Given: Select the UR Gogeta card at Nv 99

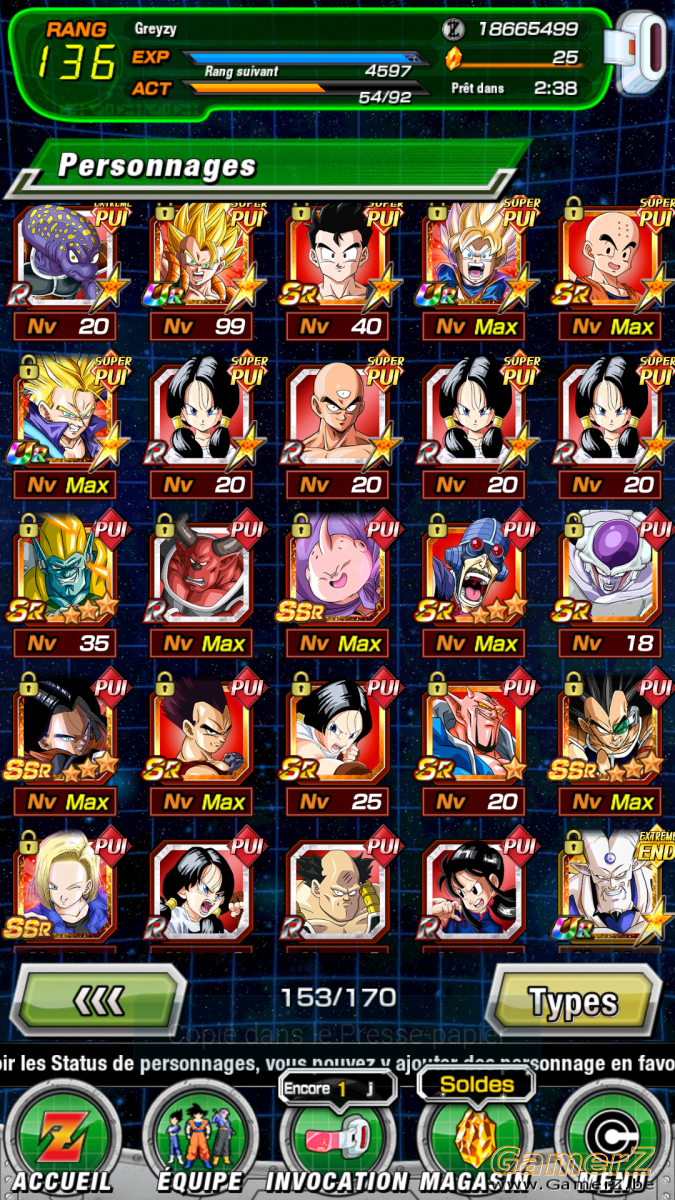Looking at the screenshot, I should coord(200,270).
